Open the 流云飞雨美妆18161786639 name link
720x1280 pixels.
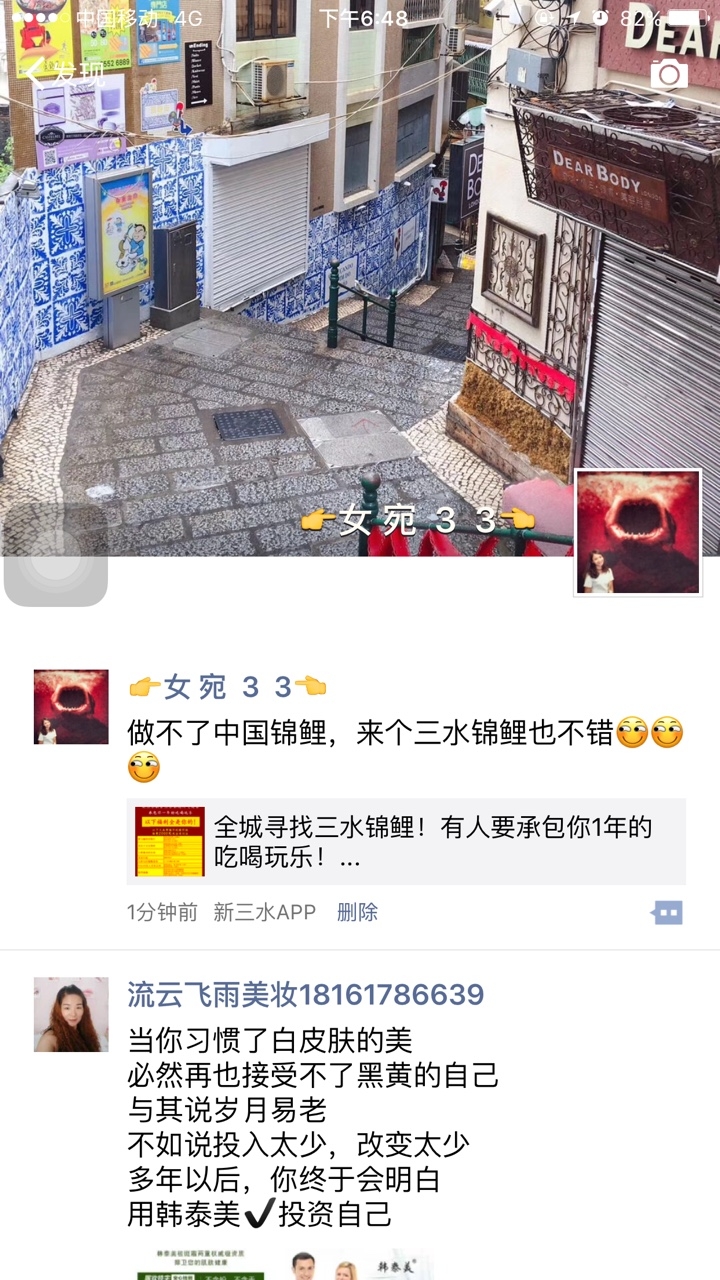pyautogui.click(x=306, y=994)
